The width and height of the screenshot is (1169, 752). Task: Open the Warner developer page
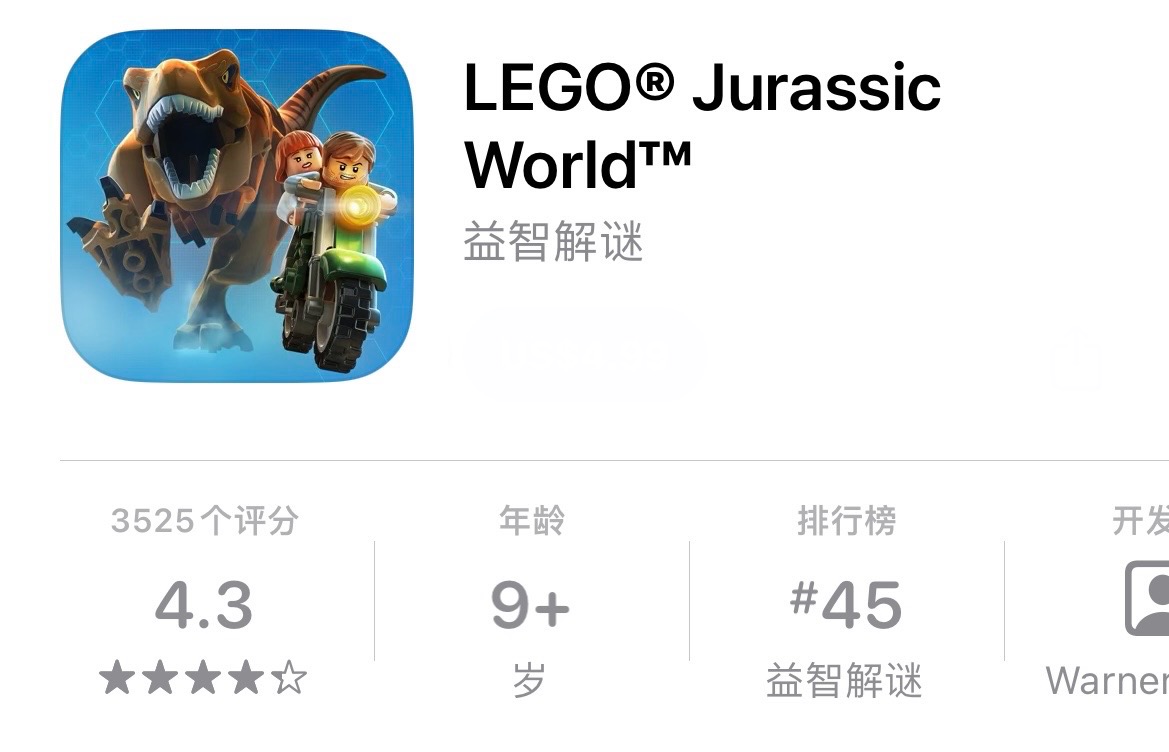click(1120, 610)
